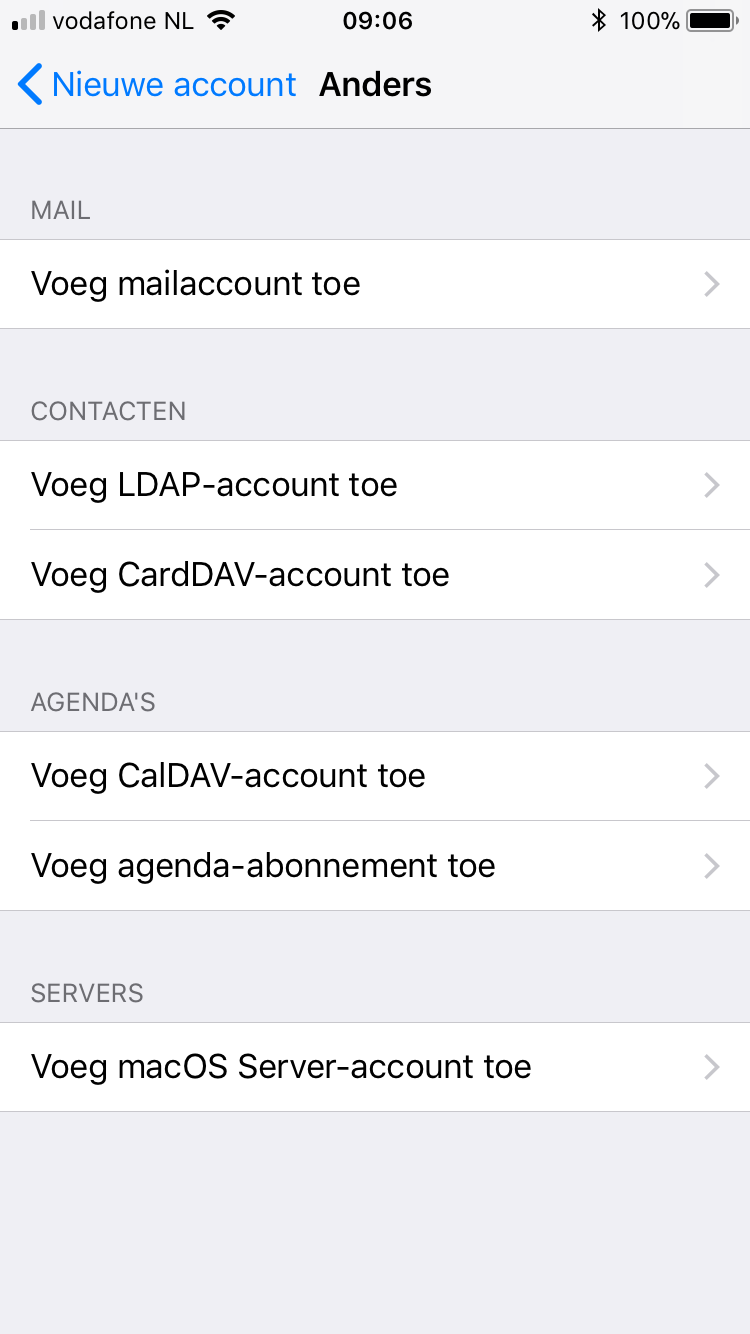
Task: Open Voeg mailaccount toe
Action: tap(375, 284)
